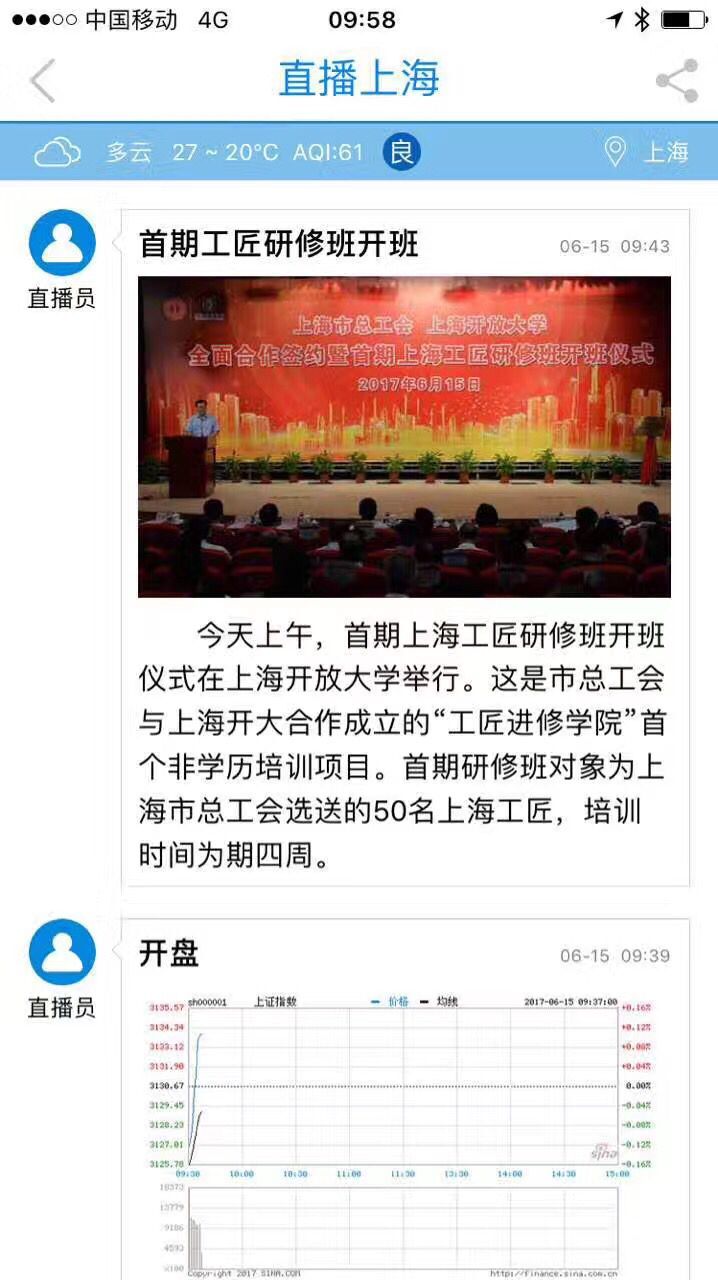Tap the 上海 location selector
The width and height of the screenshot is (718, 1280).
[x=648, y=152]
